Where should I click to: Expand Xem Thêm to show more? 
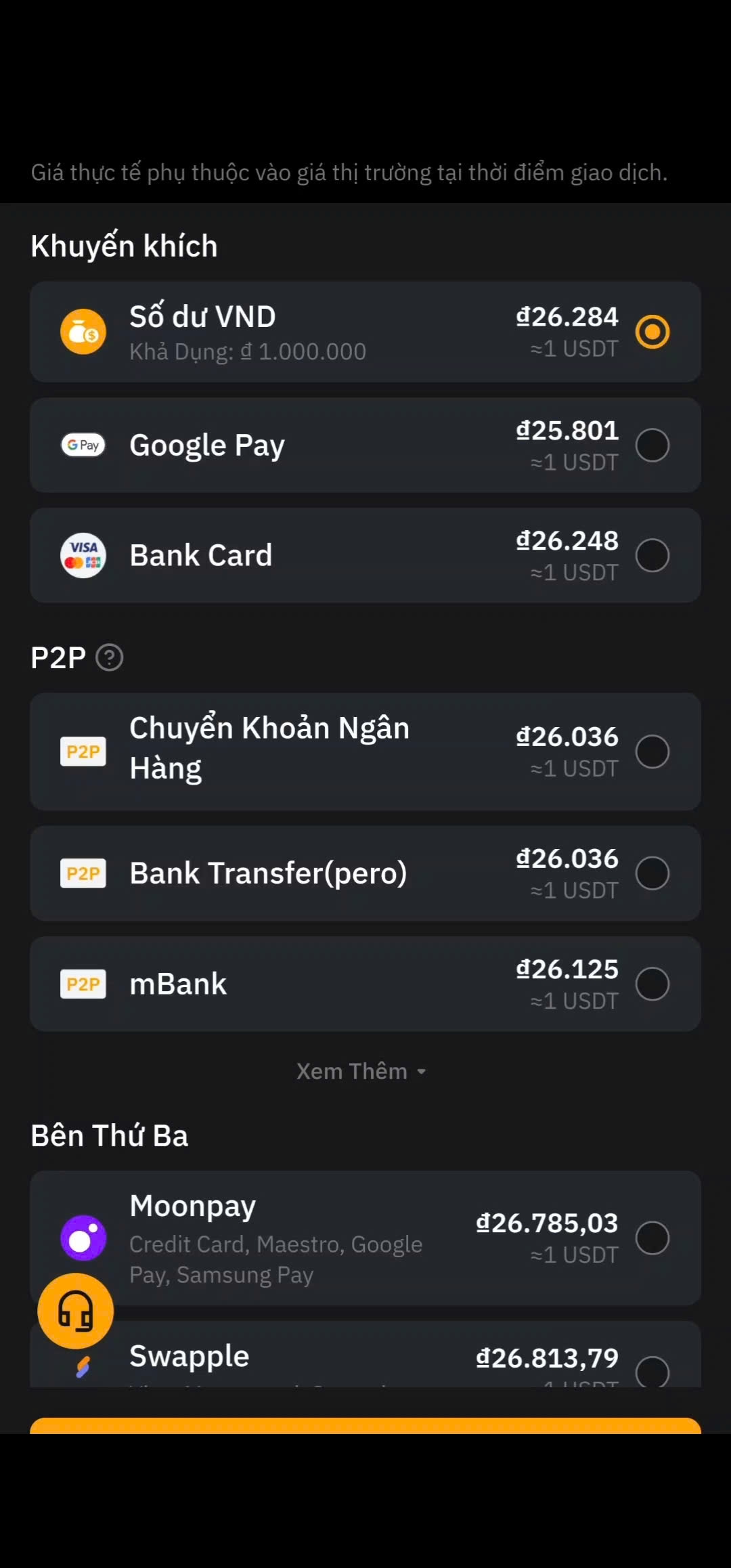coord(361,1071)
